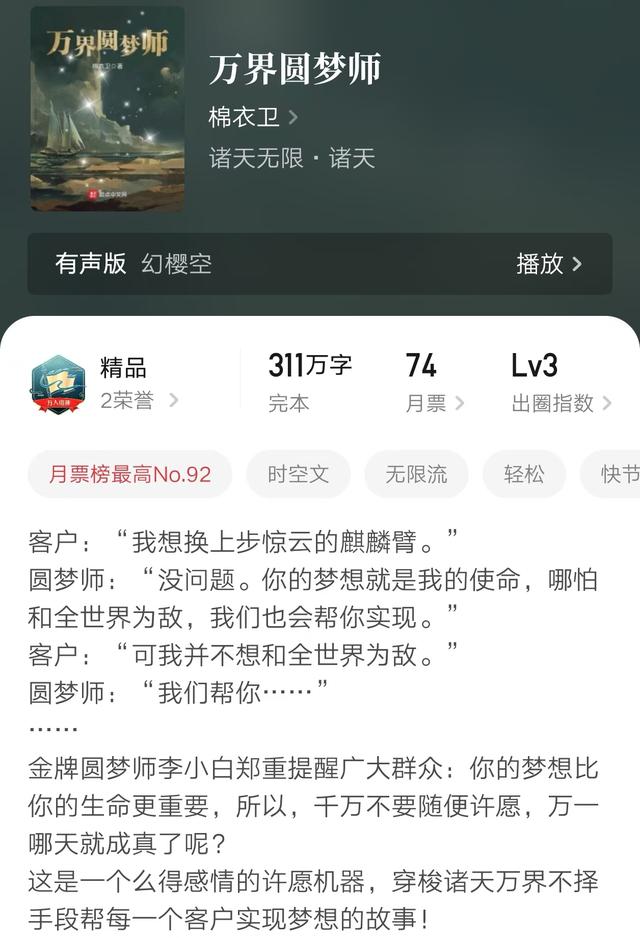Tap the 月票榜最高No.92 chip

click(130, 474)
